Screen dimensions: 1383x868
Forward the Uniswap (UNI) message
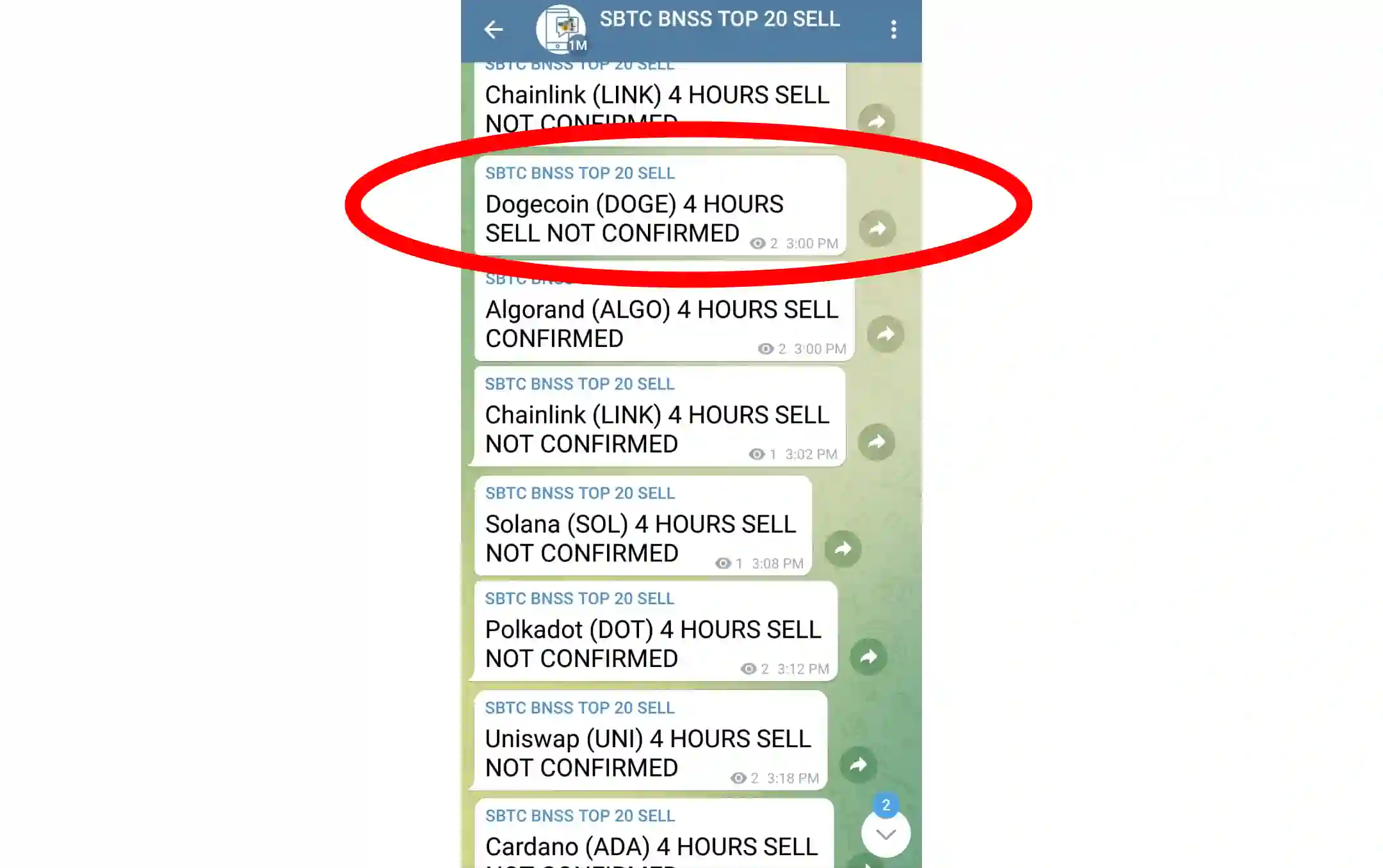coord(858,764)
